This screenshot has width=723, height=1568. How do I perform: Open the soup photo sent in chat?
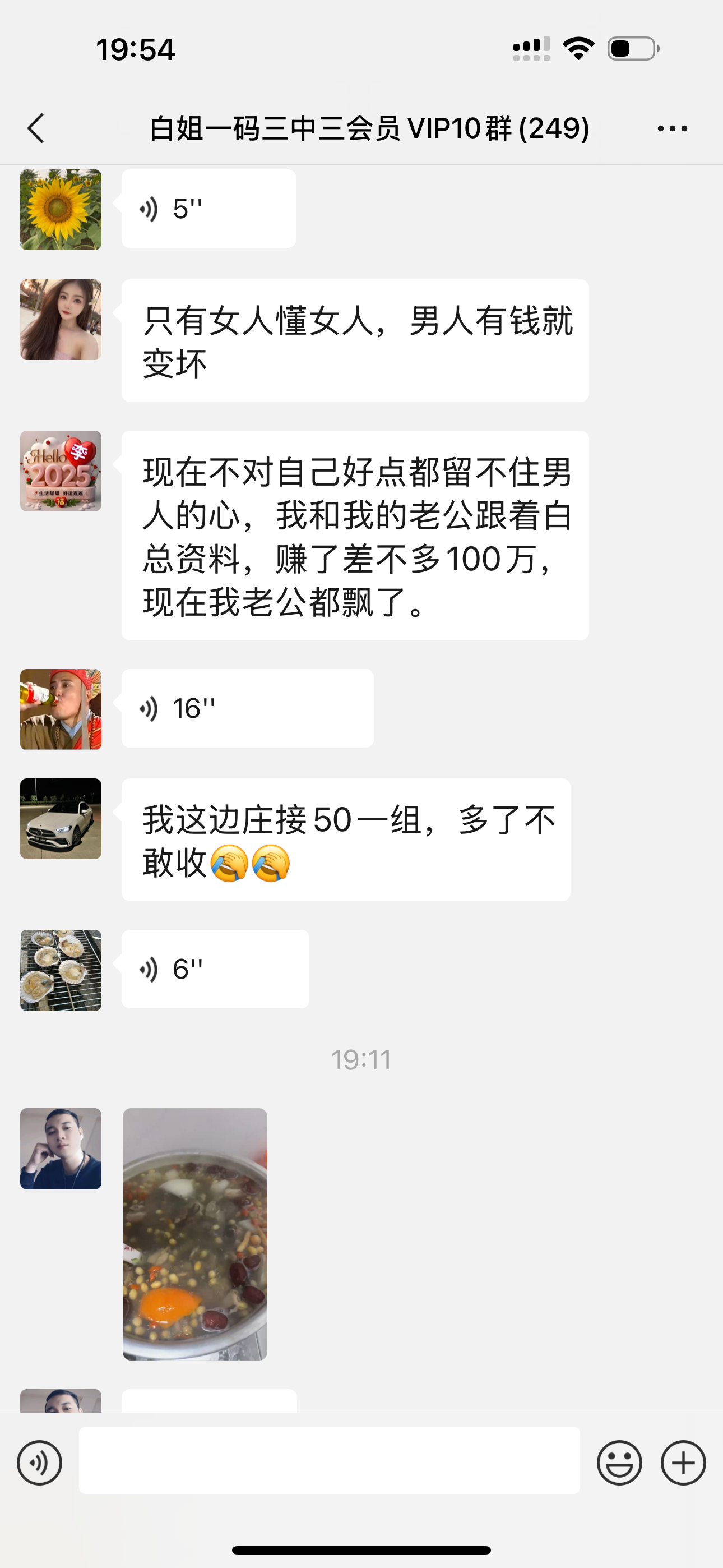point(194,1234)
